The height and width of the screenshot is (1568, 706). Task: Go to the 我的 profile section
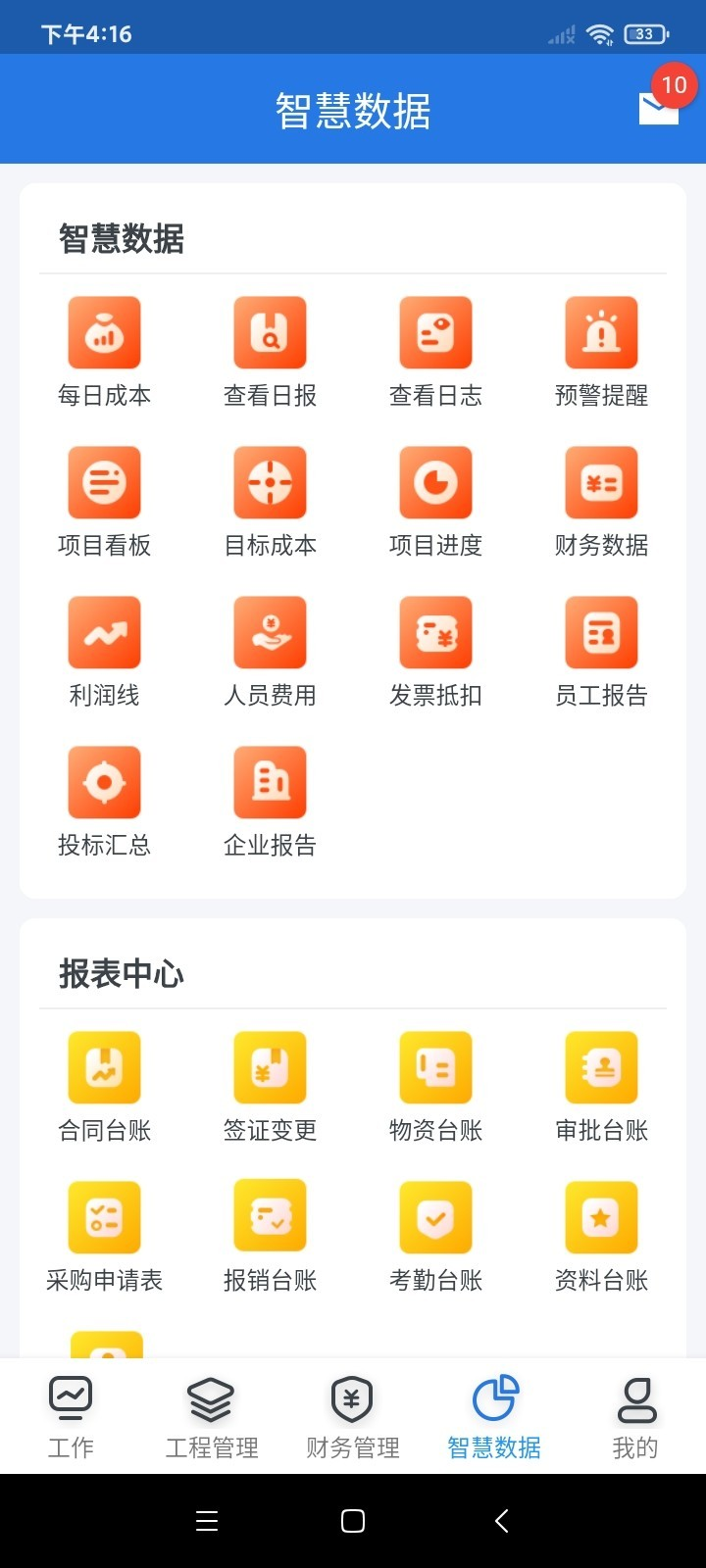[634, 1416]
